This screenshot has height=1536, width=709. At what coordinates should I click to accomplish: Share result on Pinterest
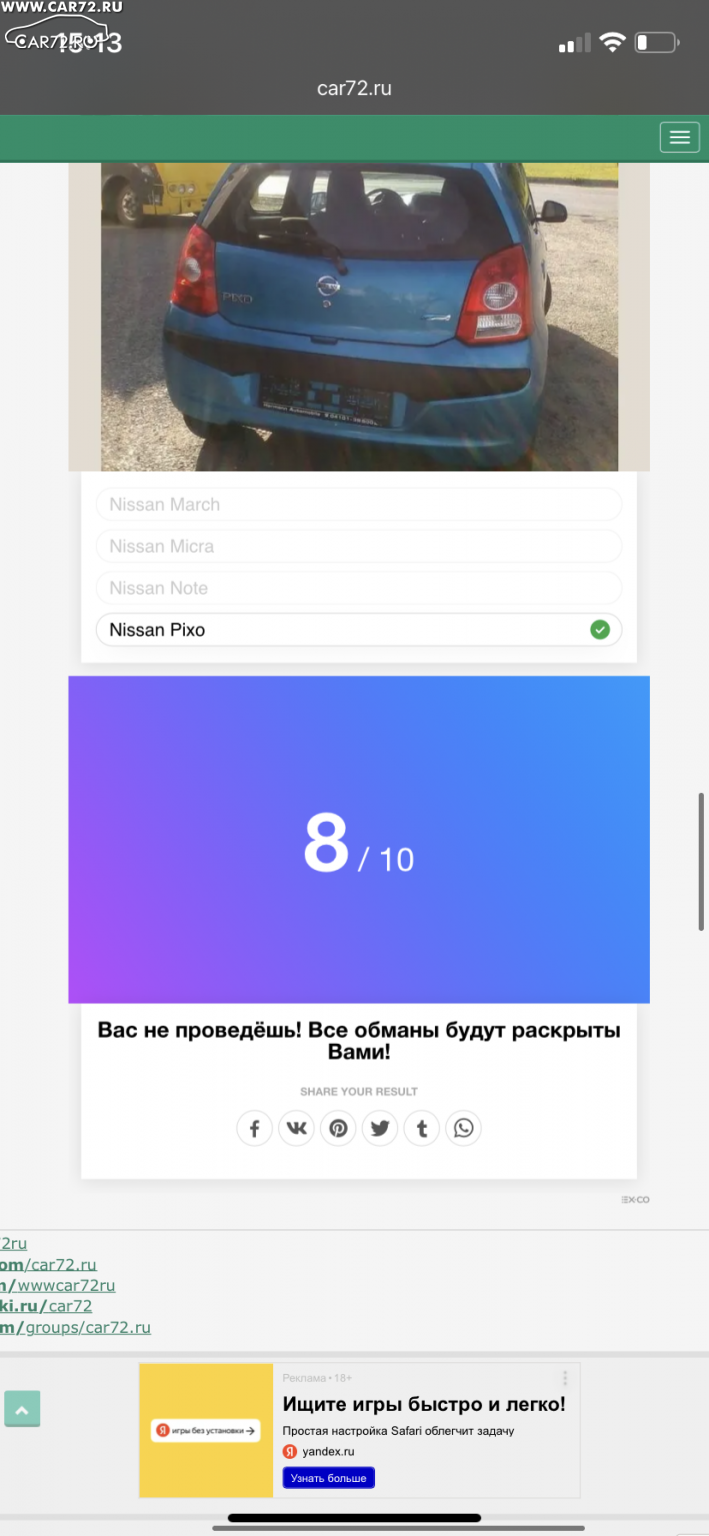[x=338, y=1128]
